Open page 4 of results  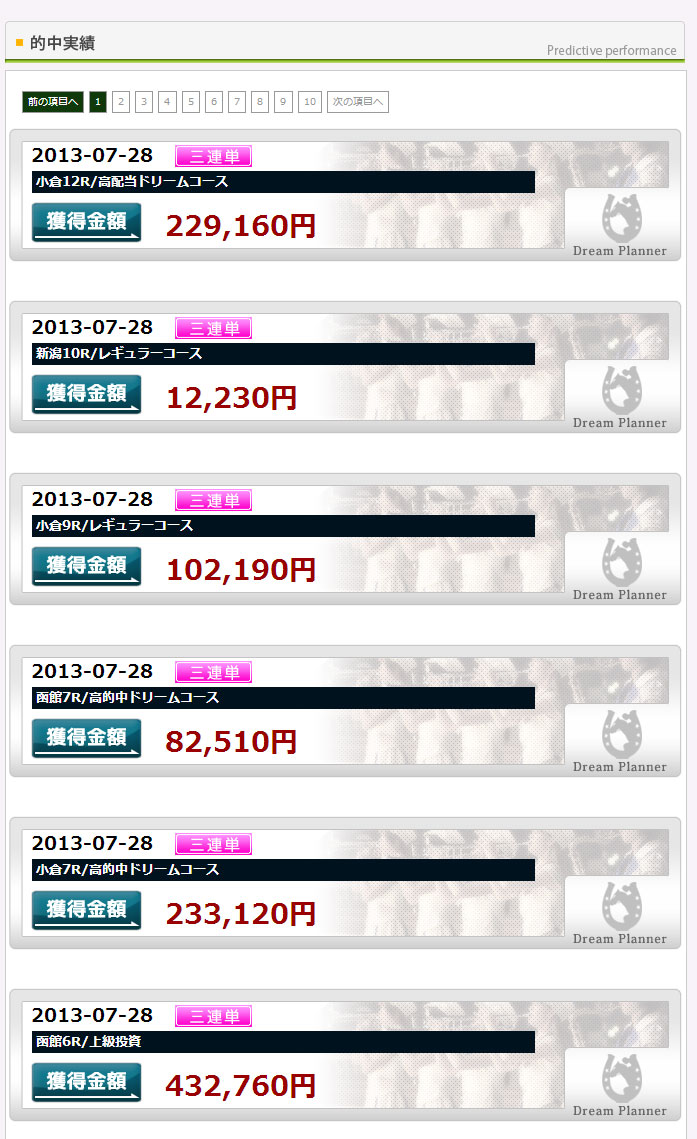click(x=167, y=102)
